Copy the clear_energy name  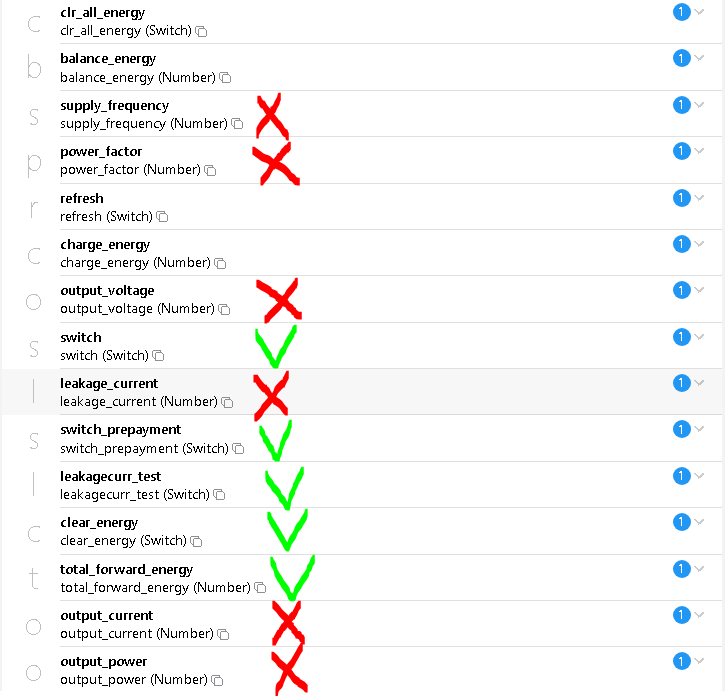[197, 541]
